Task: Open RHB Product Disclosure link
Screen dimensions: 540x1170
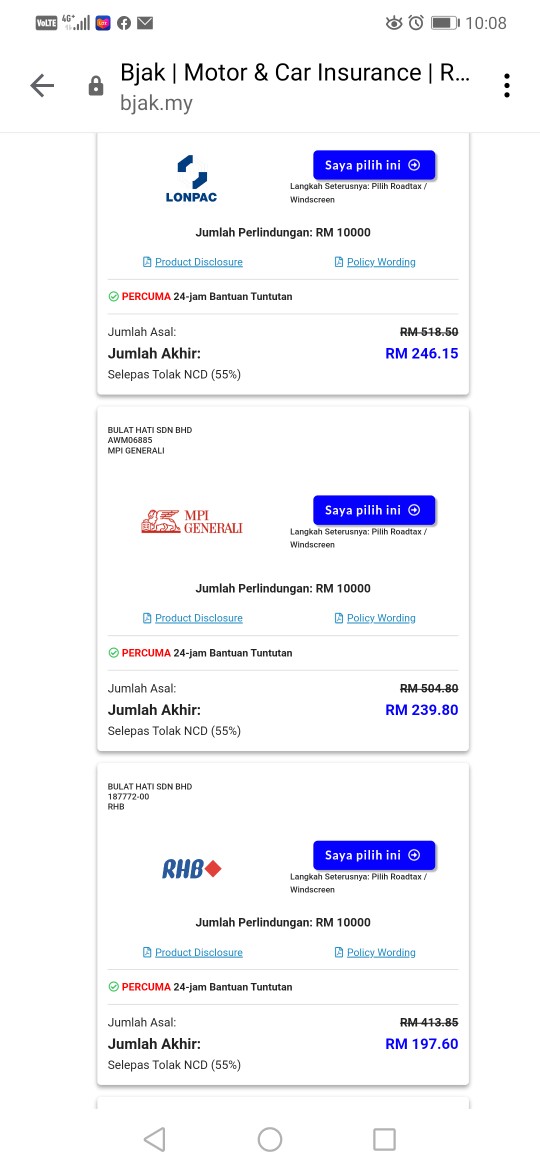Action: click(192, 952)
